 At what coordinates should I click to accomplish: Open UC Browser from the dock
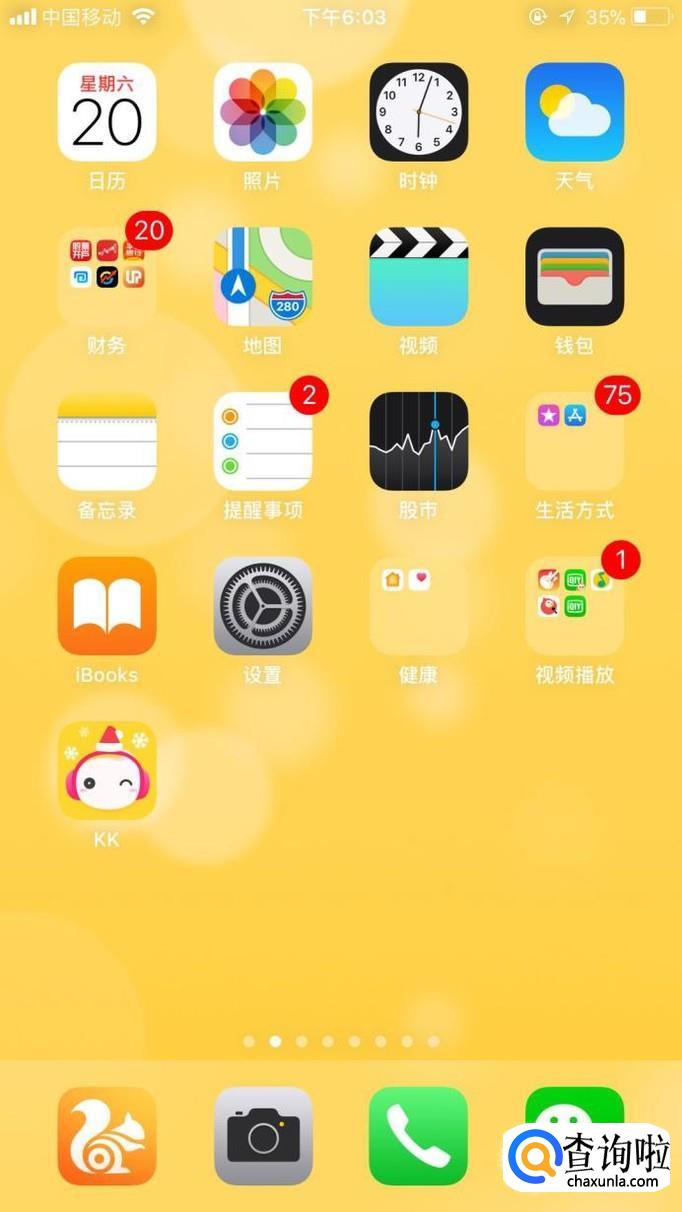107,1136
